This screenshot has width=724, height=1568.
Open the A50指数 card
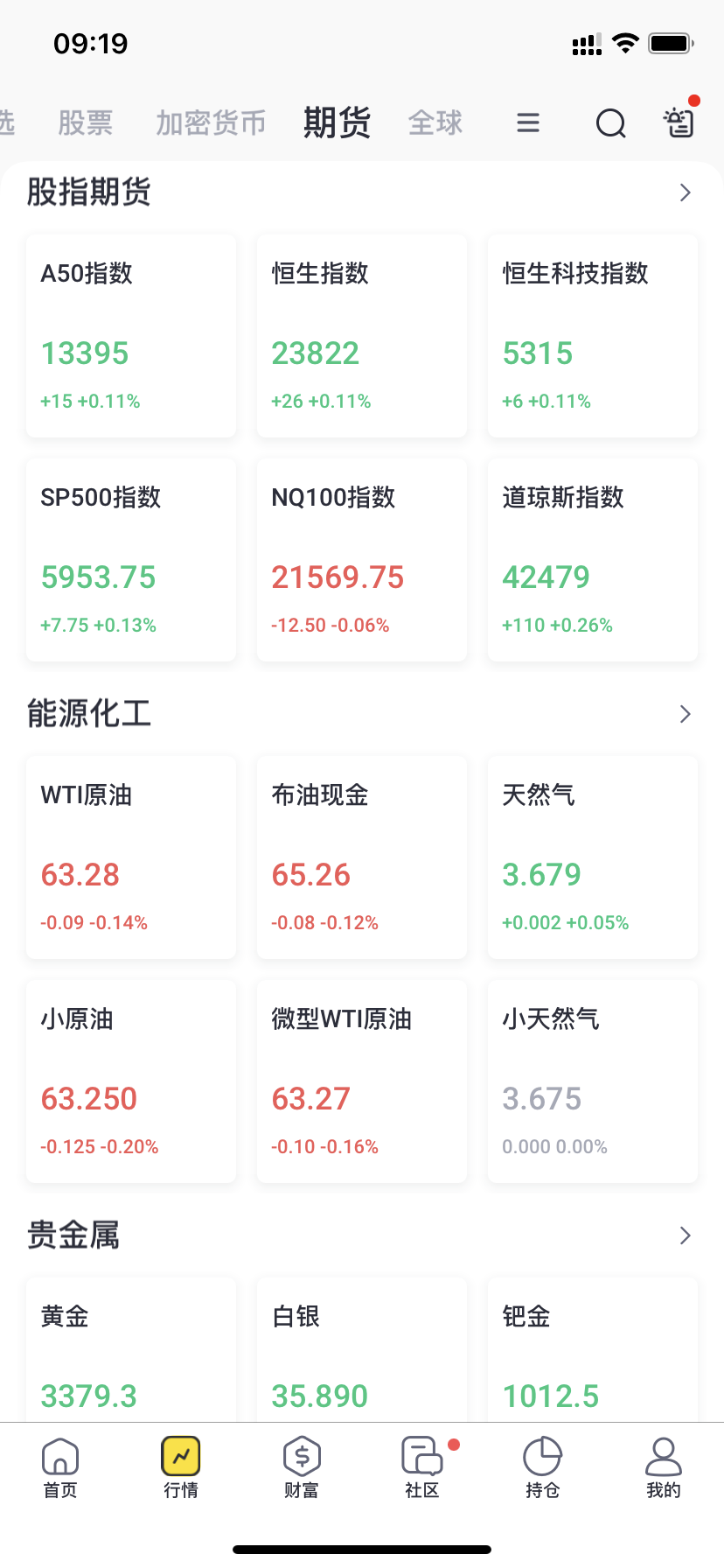pyautogui.click(x=131, y=336)
